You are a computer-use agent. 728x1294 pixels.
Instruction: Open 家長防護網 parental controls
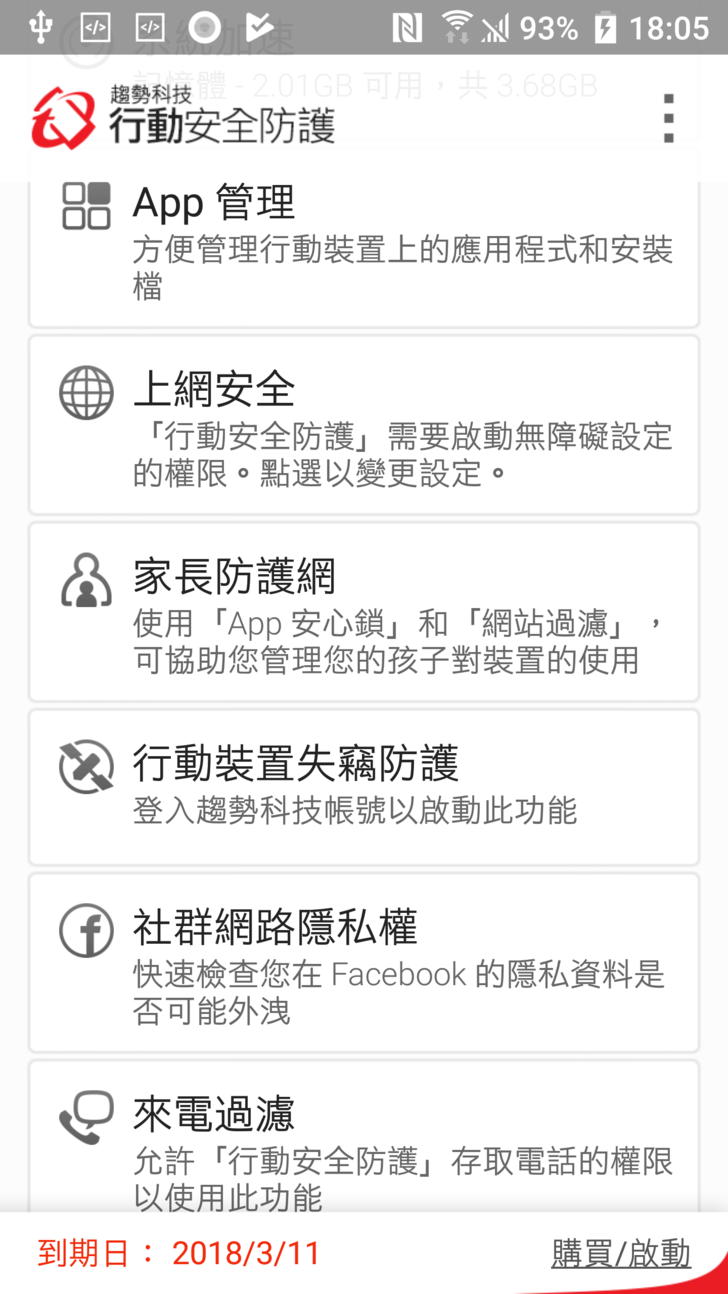coord(364,612)
